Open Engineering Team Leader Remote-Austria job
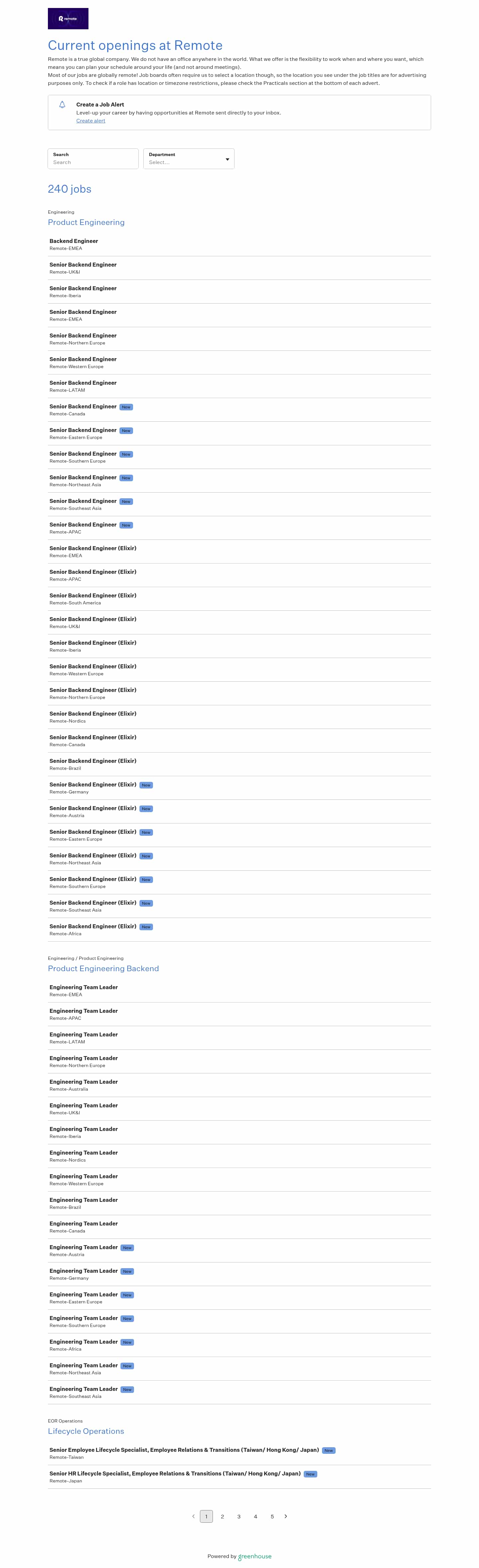The height and width of the screenshot is (1568, 479). [x=83, y=1247]
